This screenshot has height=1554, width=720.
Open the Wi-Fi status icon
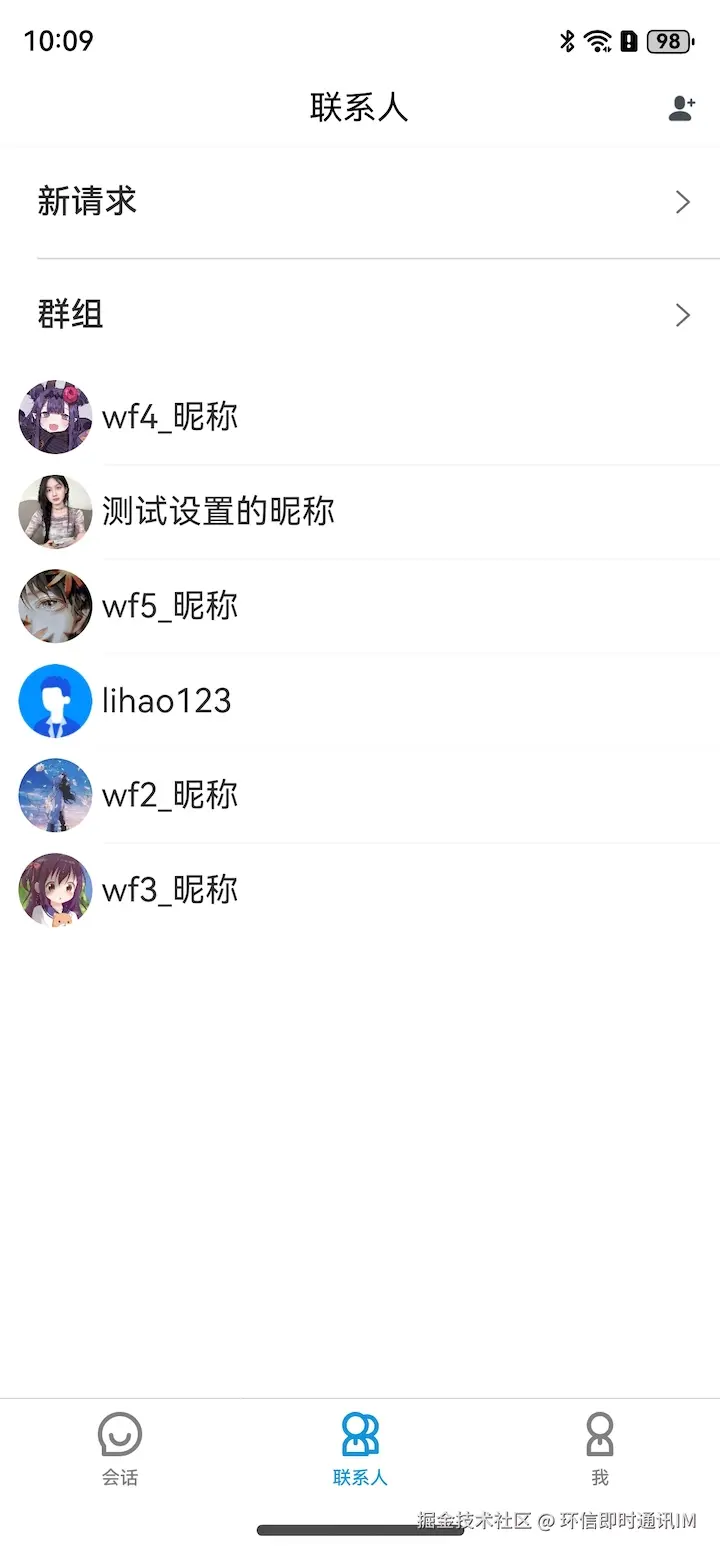[598, 41]
